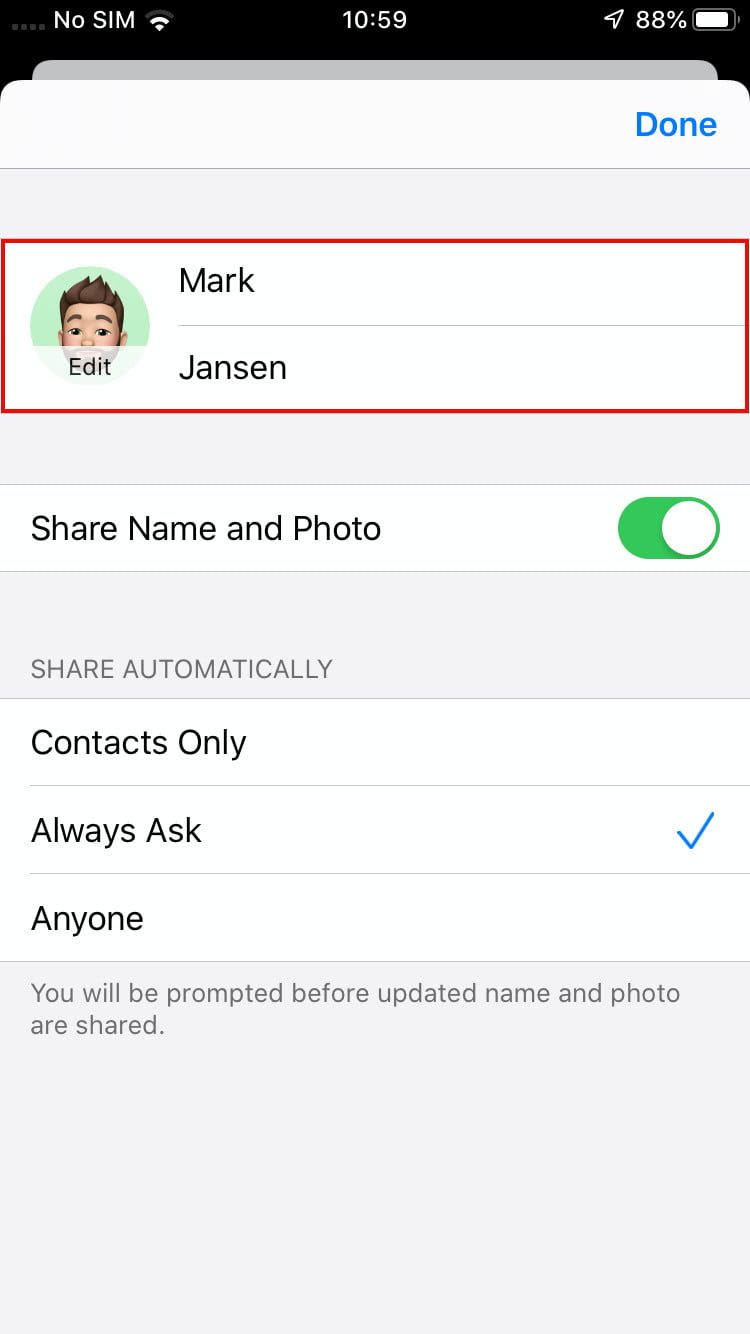This screenshot has width=750, height=1334.
Task: Edit the Memoji profile photo
Action: 90,326
